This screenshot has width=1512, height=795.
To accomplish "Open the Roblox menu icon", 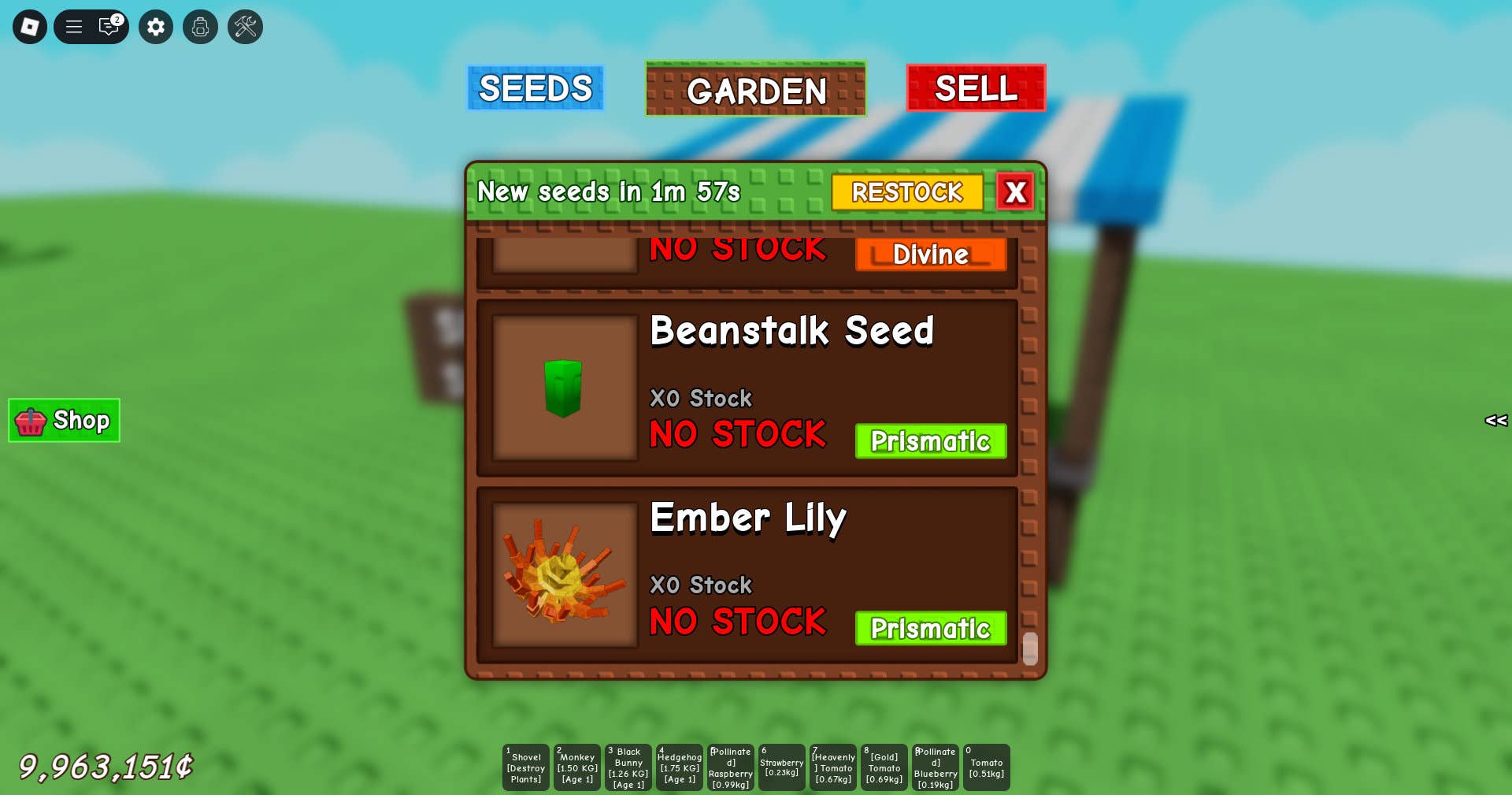I will (30, 27).
